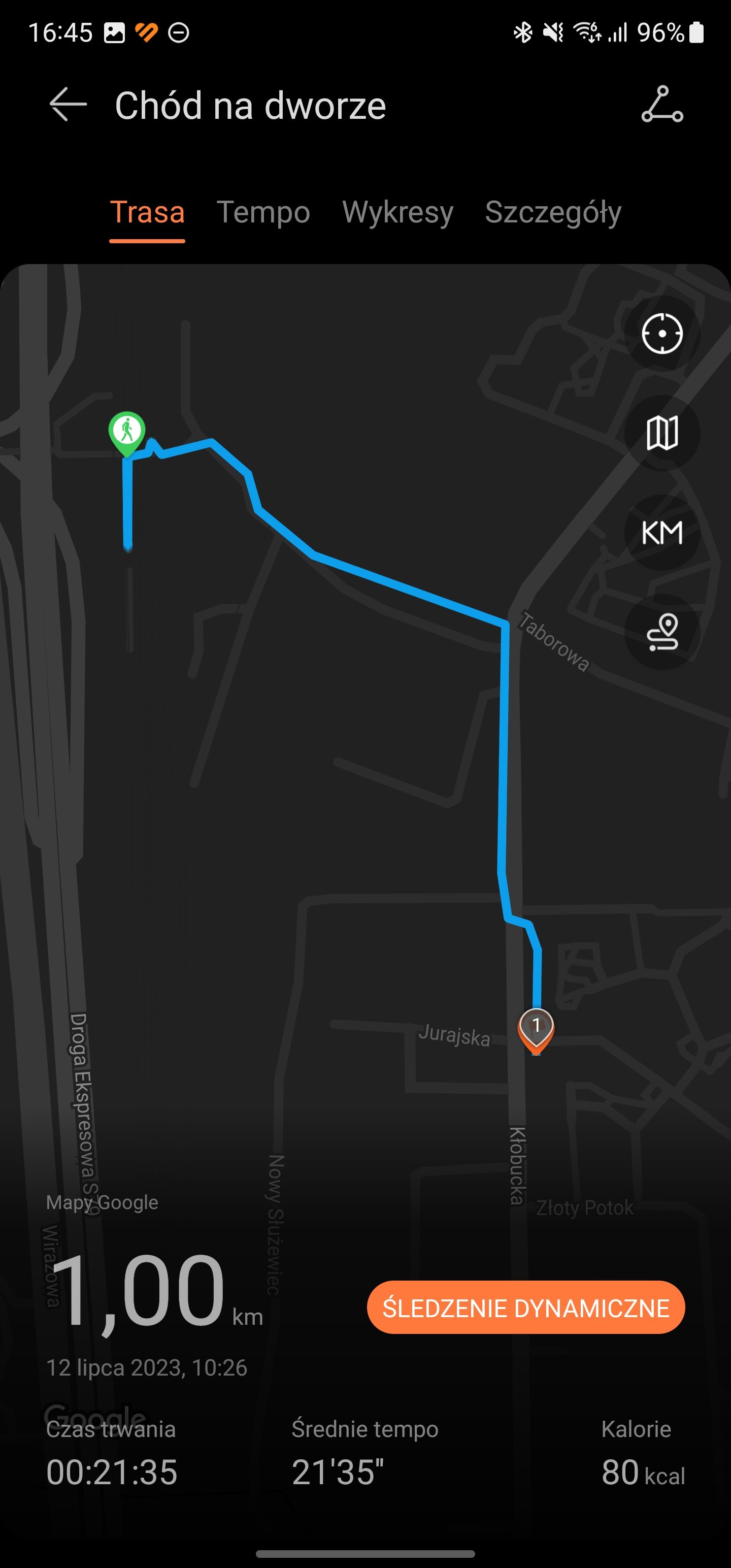Switch to the Tempo tab
This screenshot has width=731, height=1568.
click(x=263, y=213)
